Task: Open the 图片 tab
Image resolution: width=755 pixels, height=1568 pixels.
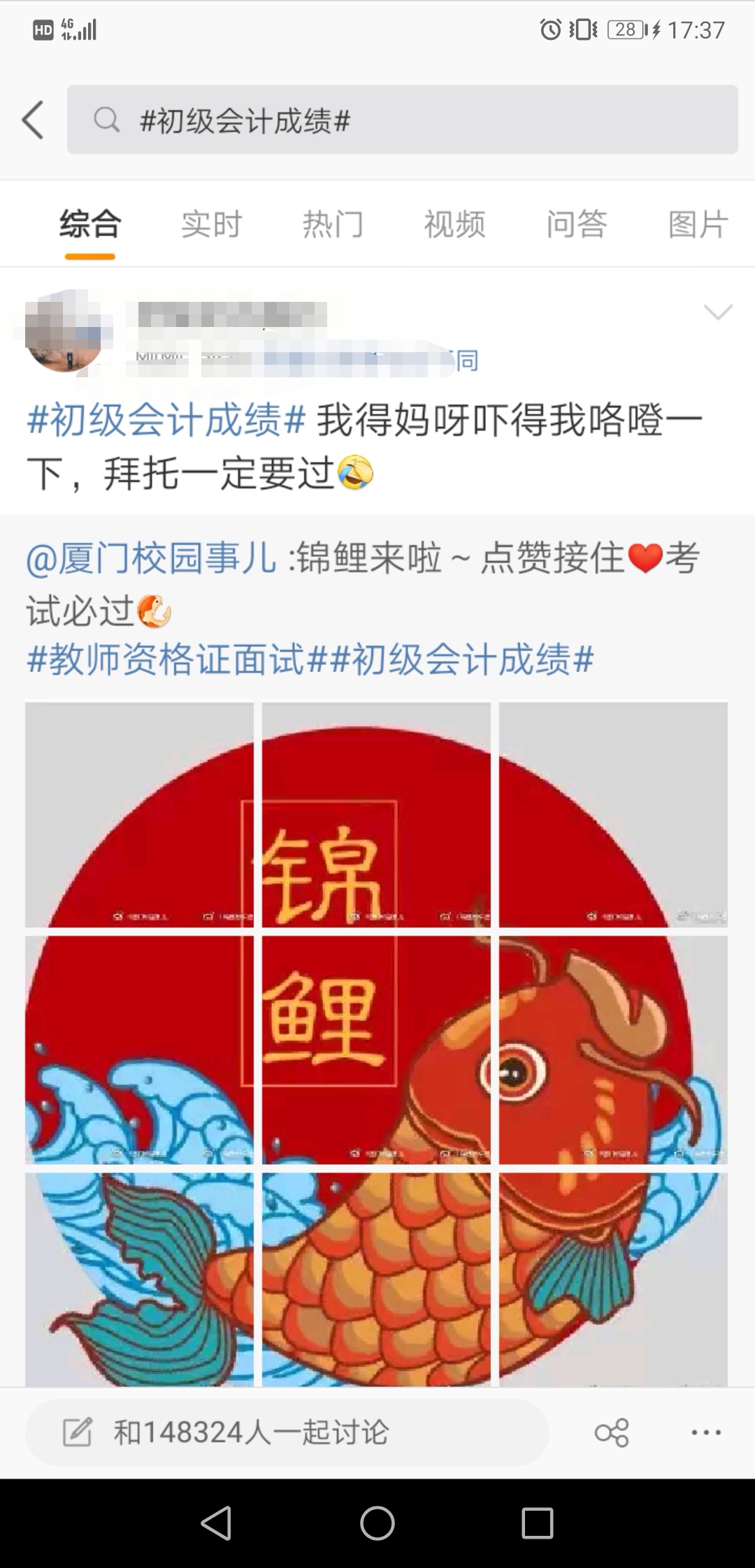Action: 698,224
